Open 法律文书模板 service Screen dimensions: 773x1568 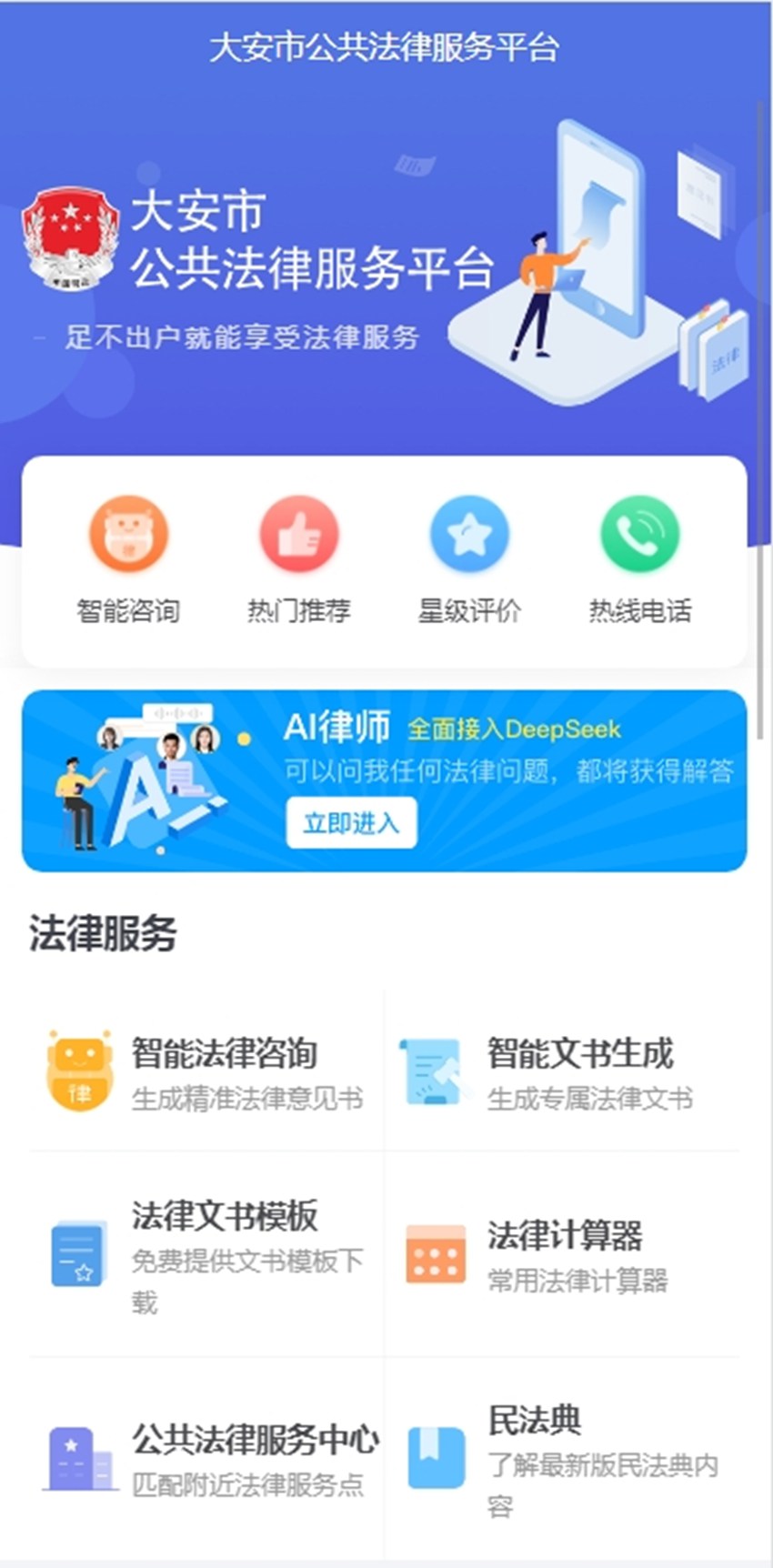(206, 1255)
